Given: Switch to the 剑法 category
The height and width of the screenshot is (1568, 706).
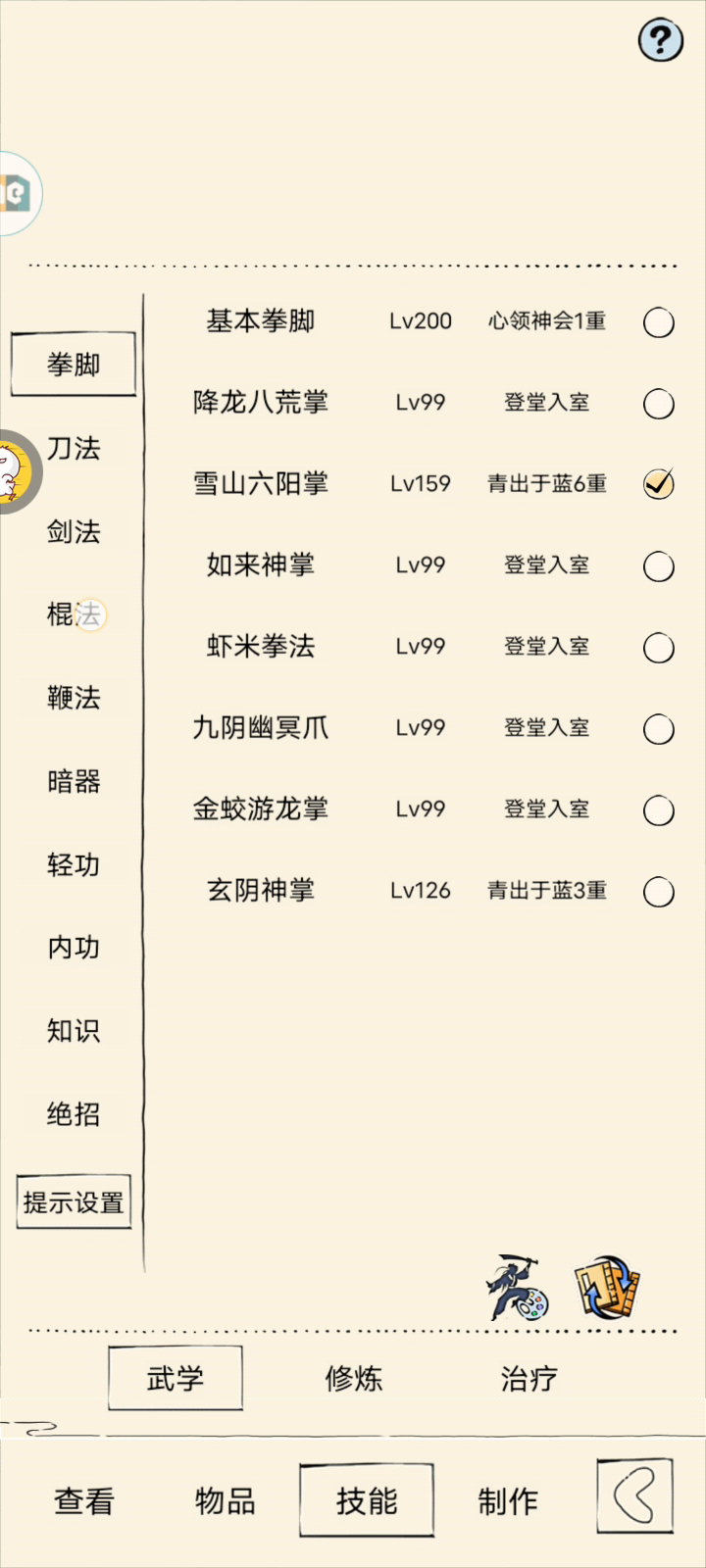Looking at the screenshot, I should pyautogui.click(x=74, y=532).
